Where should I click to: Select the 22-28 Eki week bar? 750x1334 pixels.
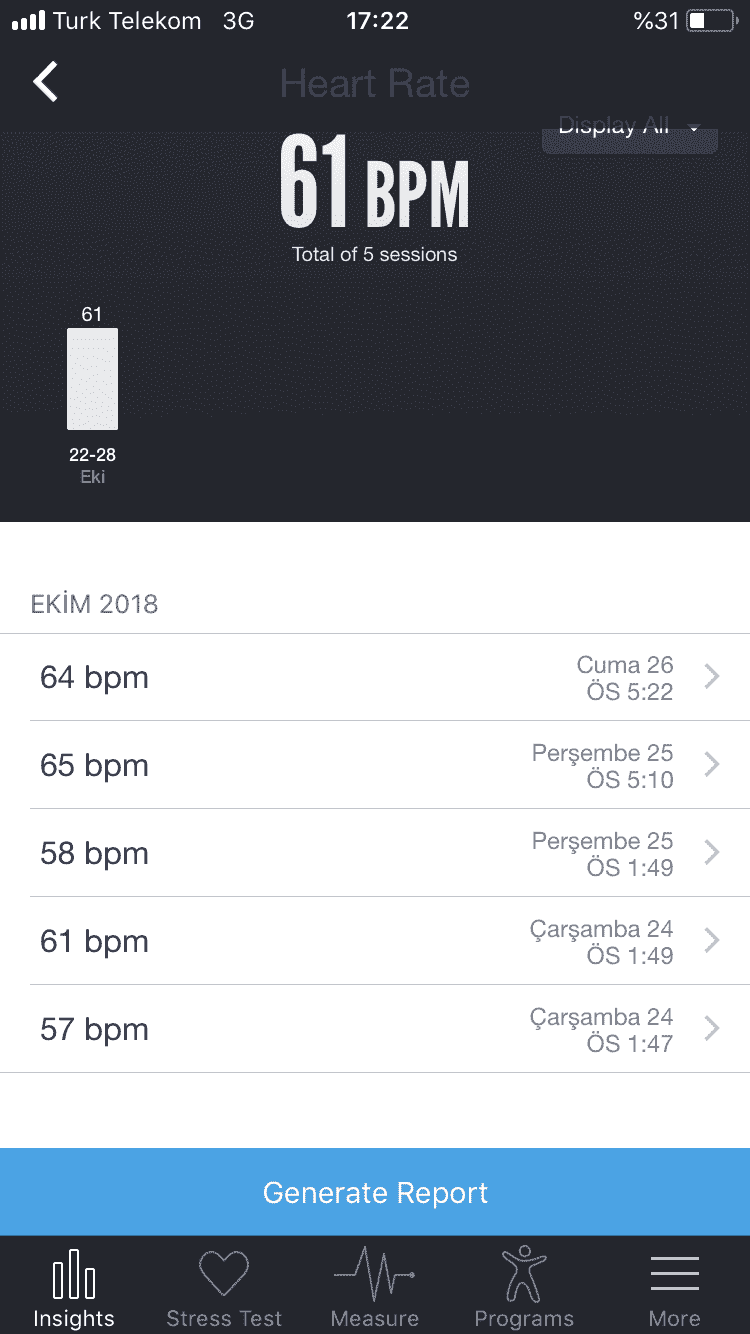(92, 378)
